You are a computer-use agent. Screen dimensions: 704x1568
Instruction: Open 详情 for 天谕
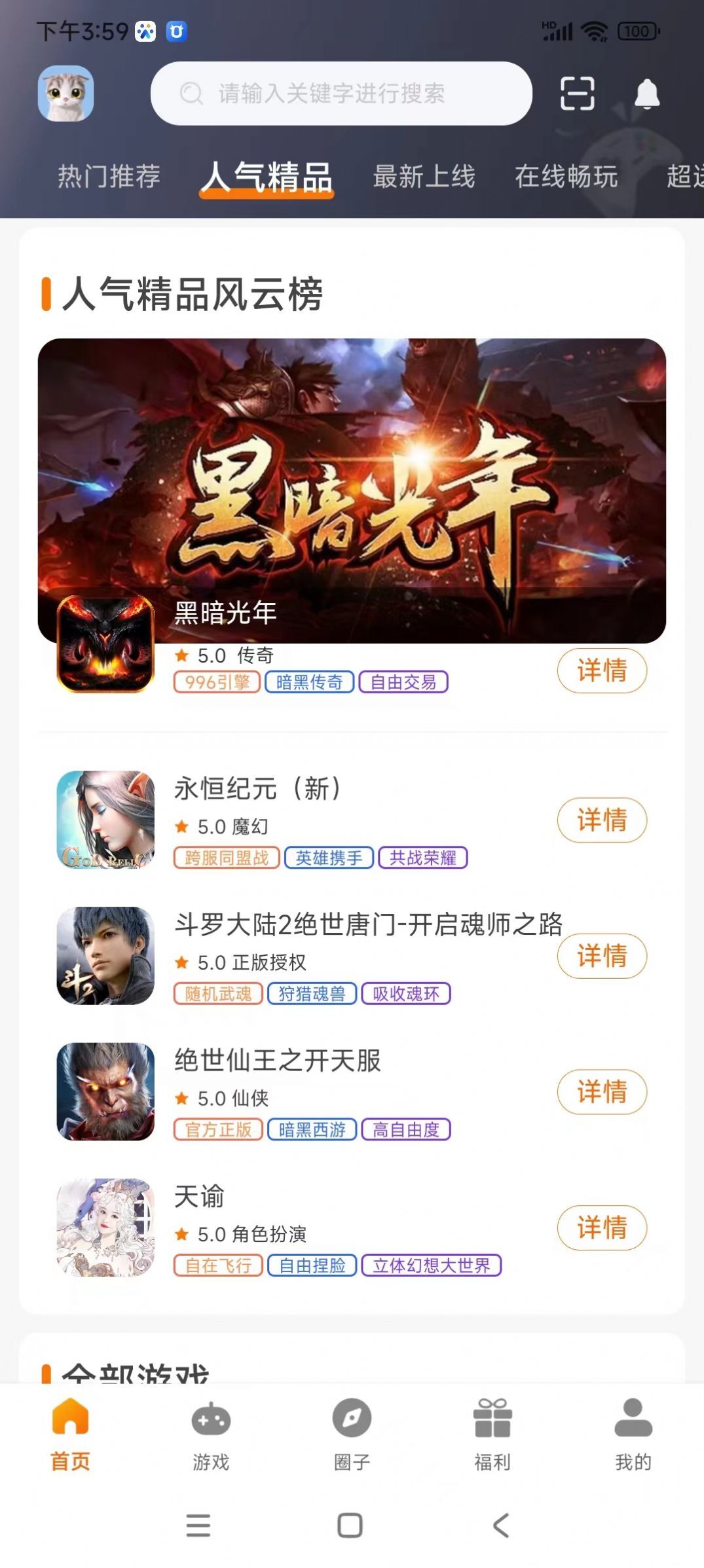(x=602, y=1229)
